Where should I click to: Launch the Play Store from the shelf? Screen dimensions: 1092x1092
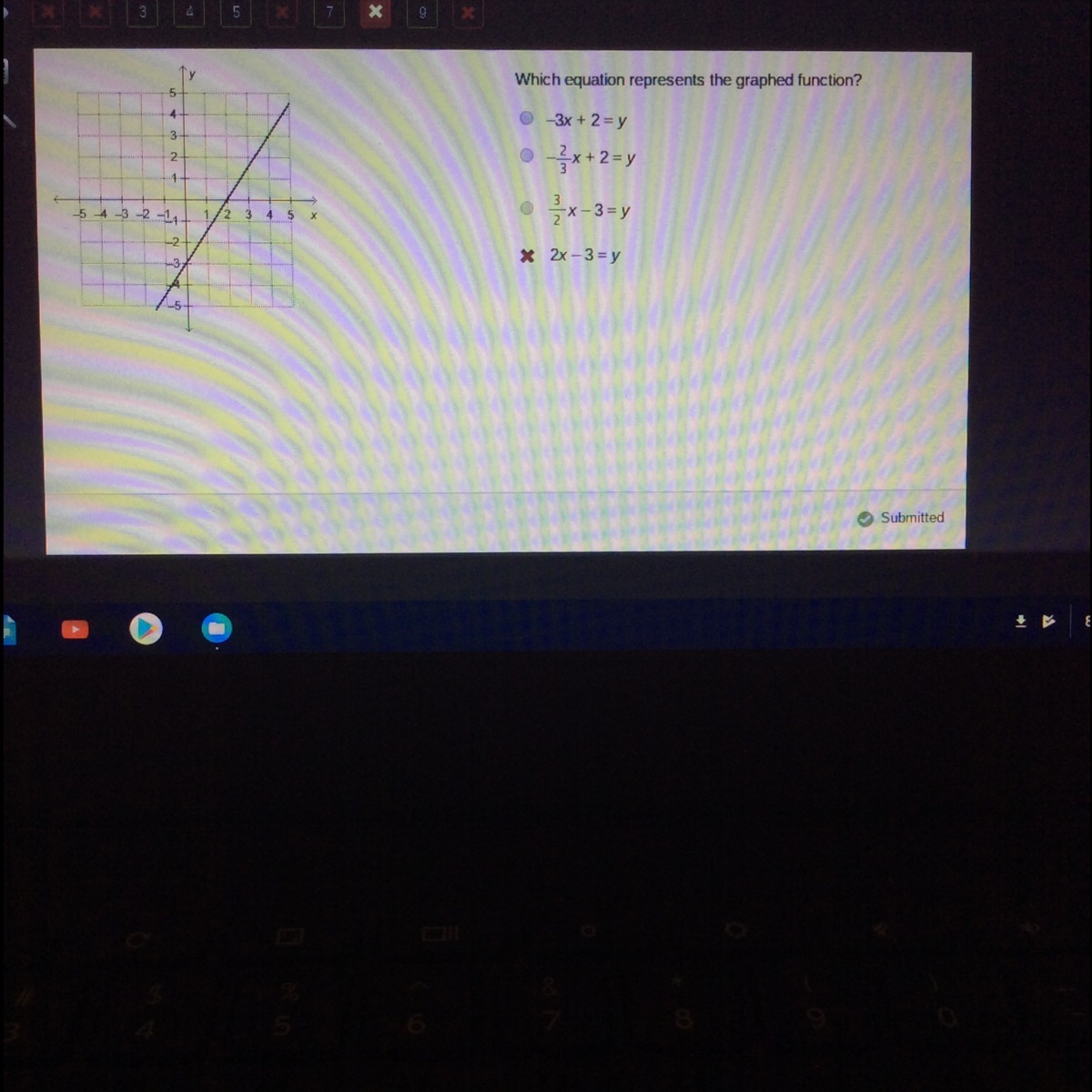click(x=146, y=628)
